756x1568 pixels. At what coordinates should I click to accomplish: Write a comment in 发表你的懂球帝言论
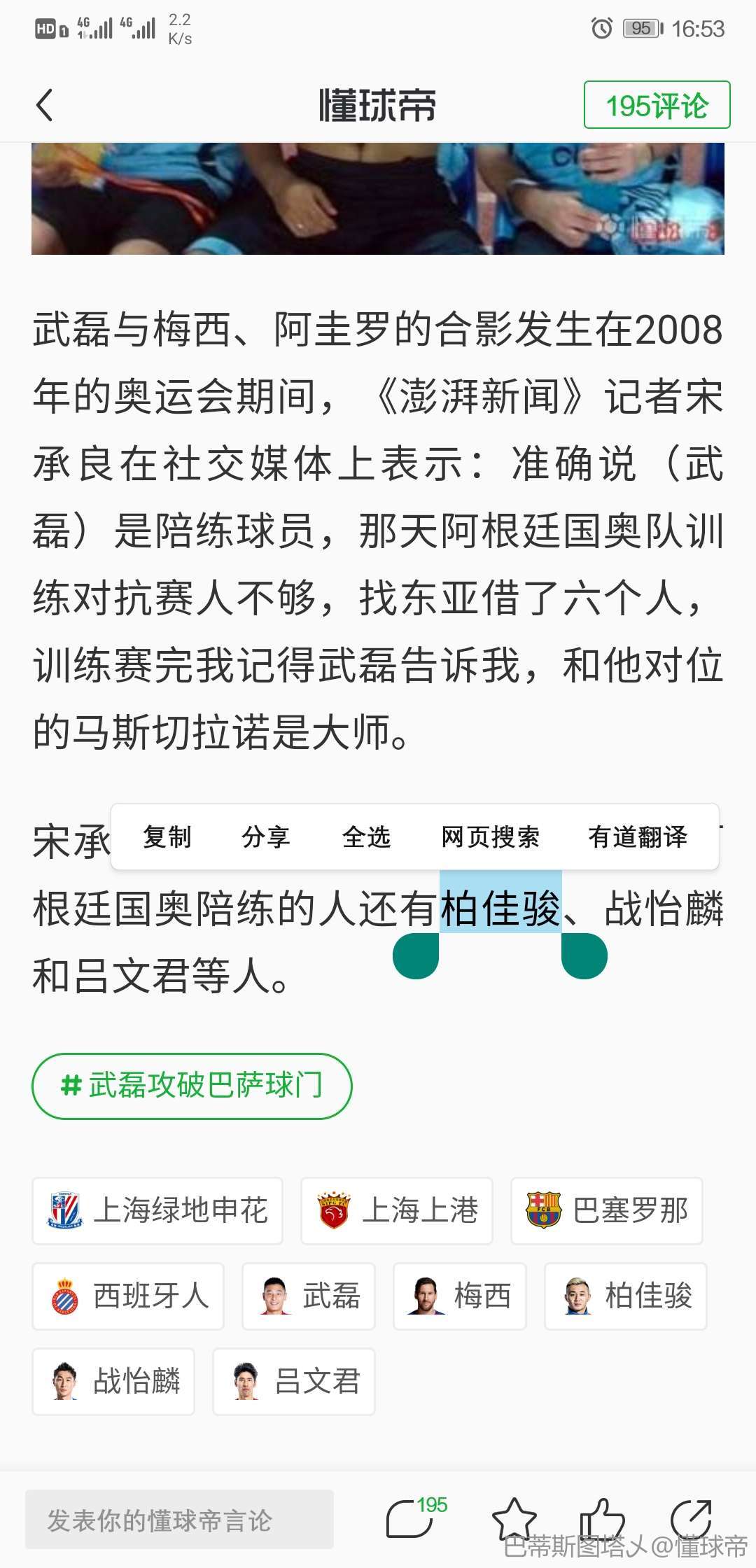179,1520
